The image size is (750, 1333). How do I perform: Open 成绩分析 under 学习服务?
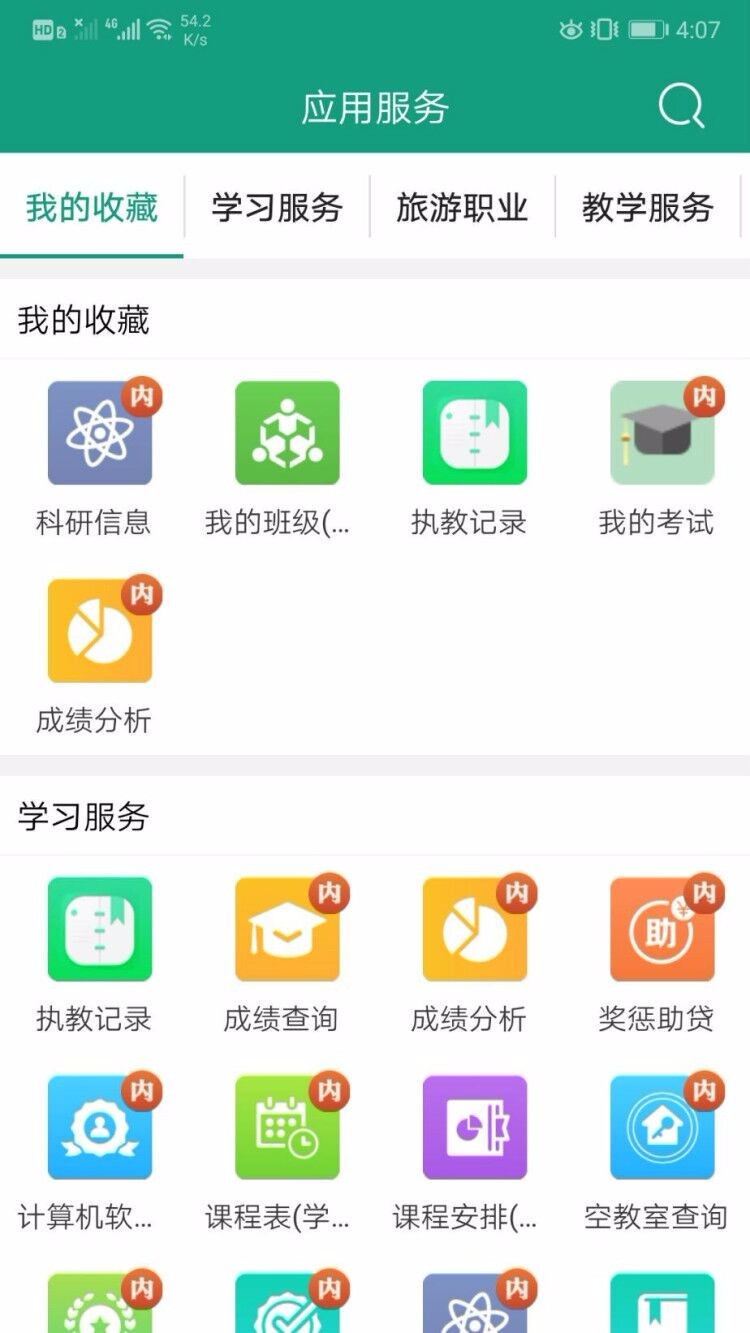(474, 929)
